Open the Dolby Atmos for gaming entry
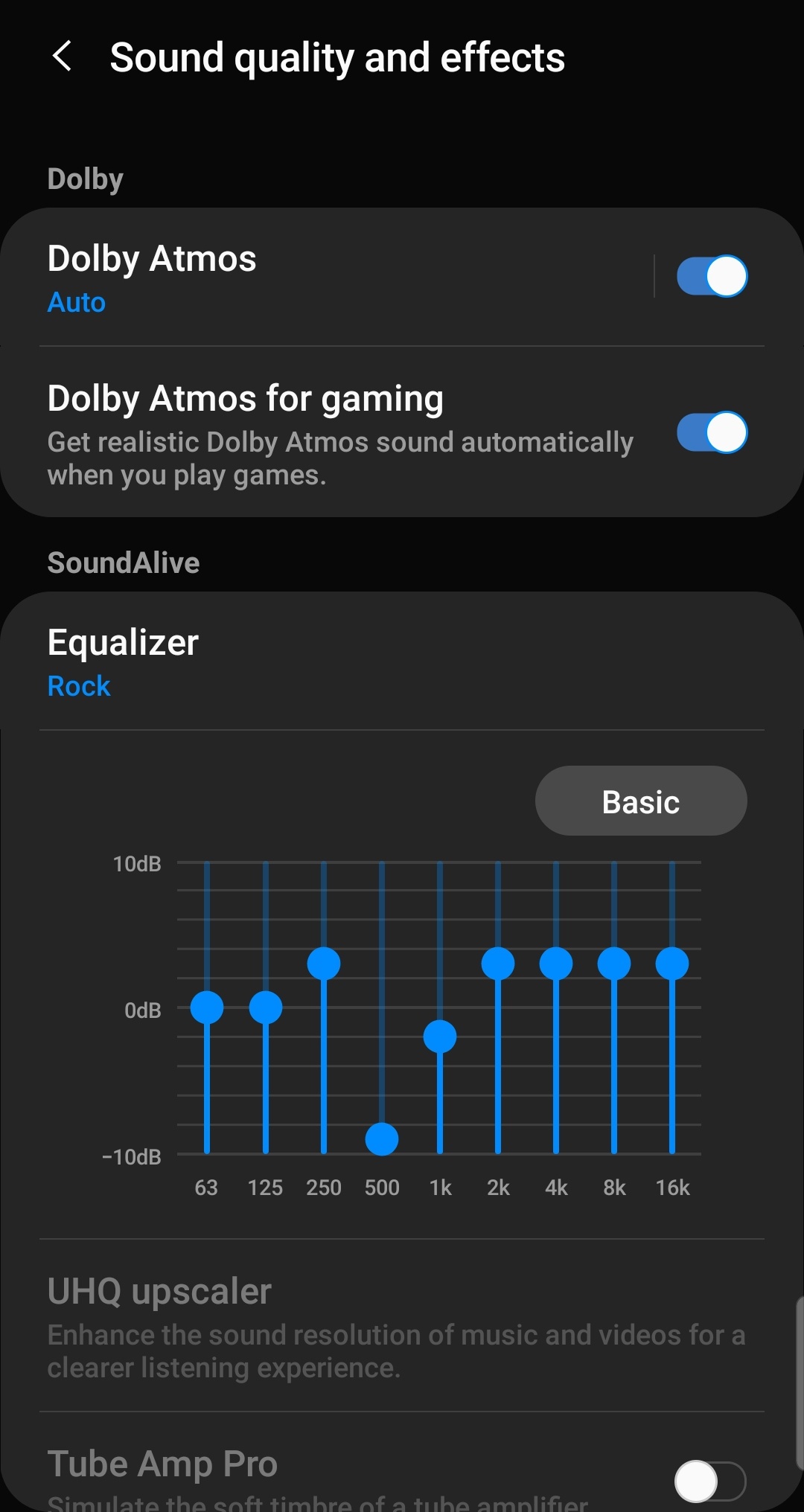Screen dimensions: 804x1512 tap(246, 398)
